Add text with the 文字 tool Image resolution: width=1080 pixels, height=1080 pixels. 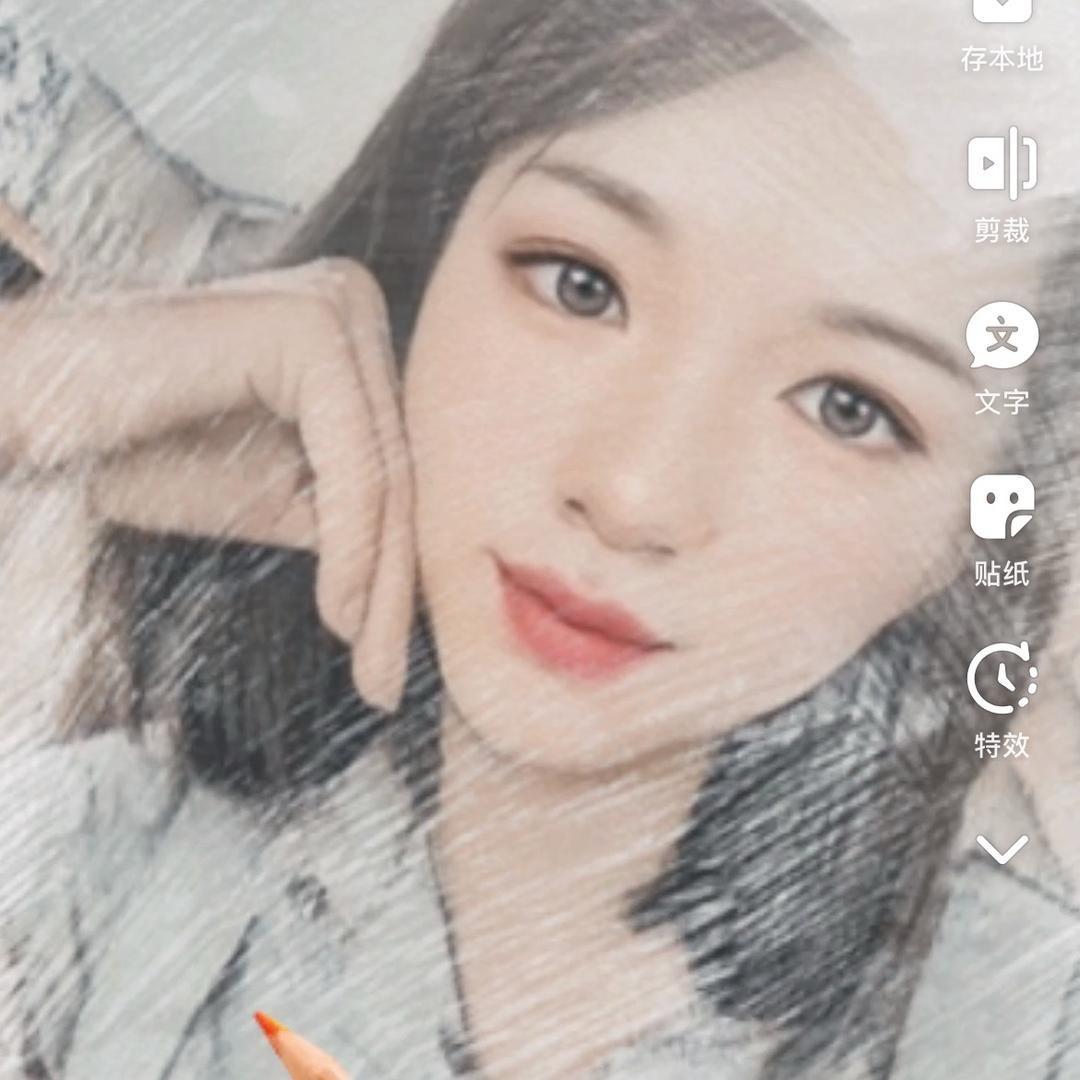1002,357
